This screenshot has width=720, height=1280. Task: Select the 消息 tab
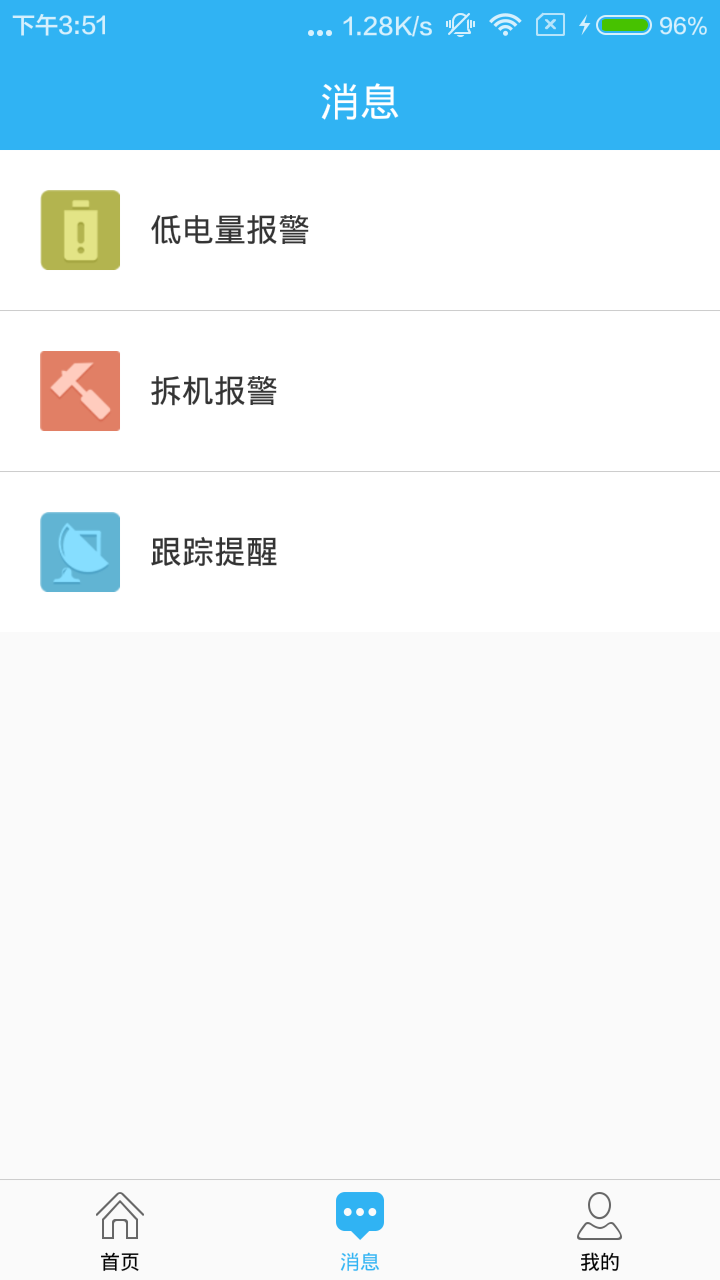(360, 1231)
